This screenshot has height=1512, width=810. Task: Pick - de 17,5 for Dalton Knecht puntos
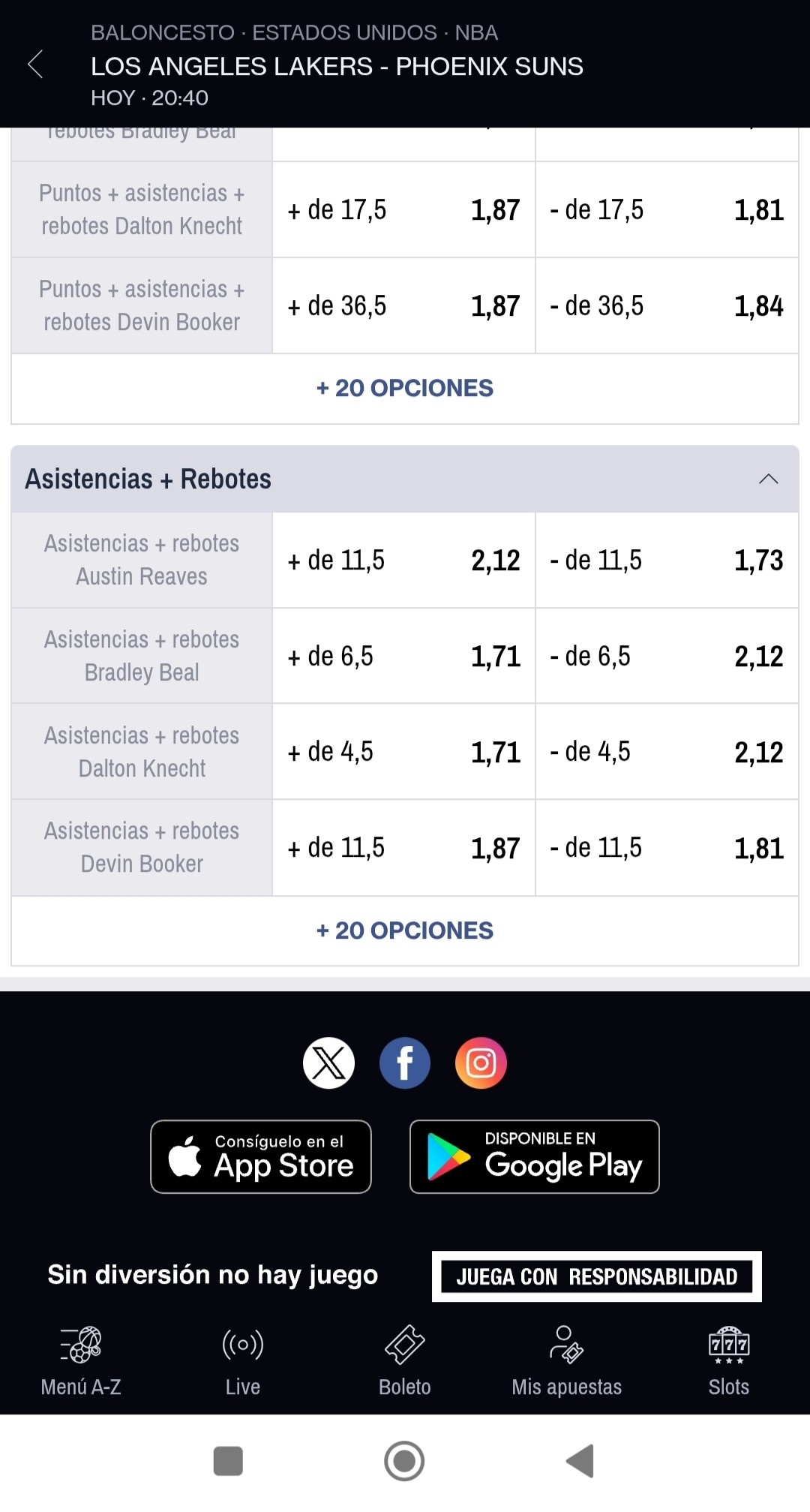pyautogui.click(x=667, y=210)
